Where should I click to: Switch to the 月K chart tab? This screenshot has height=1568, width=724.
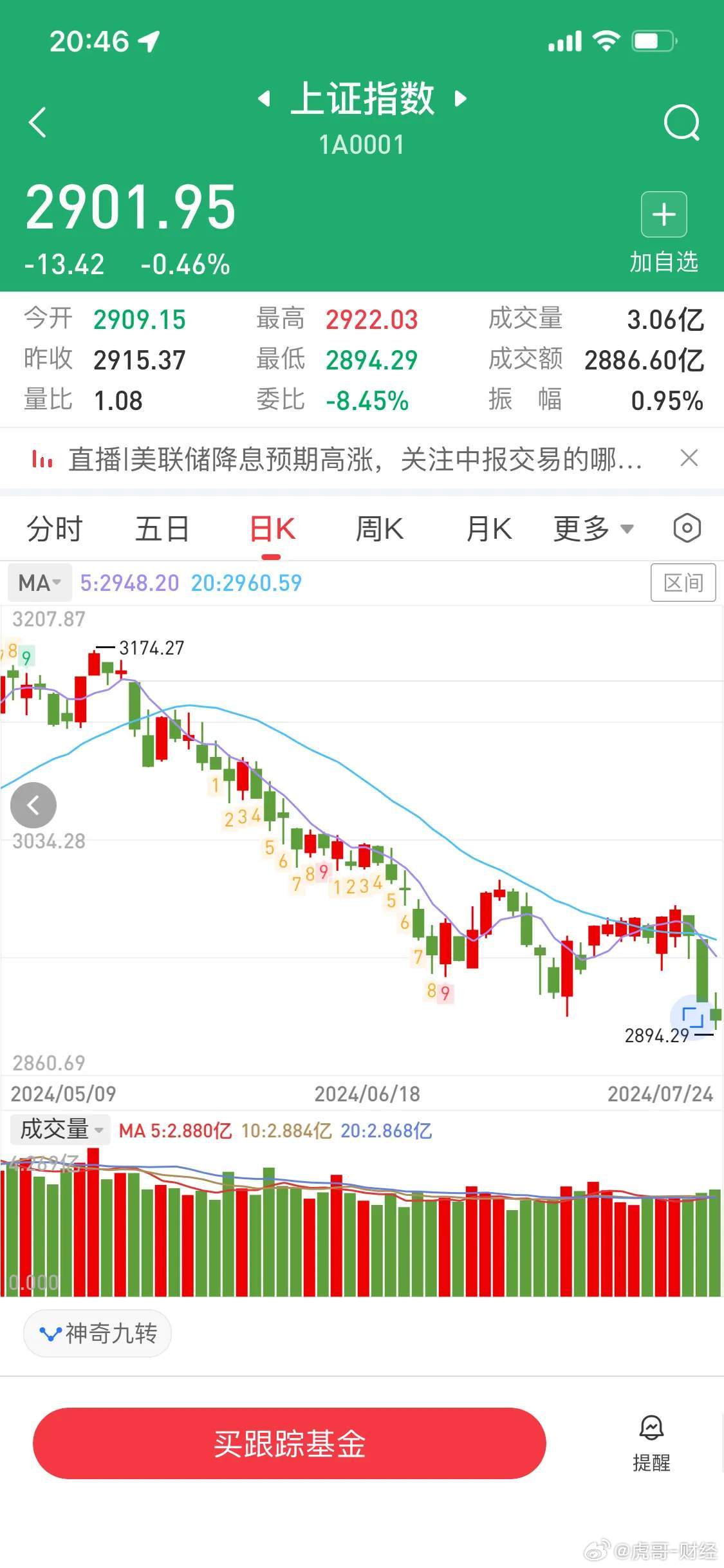coord(488,529)
